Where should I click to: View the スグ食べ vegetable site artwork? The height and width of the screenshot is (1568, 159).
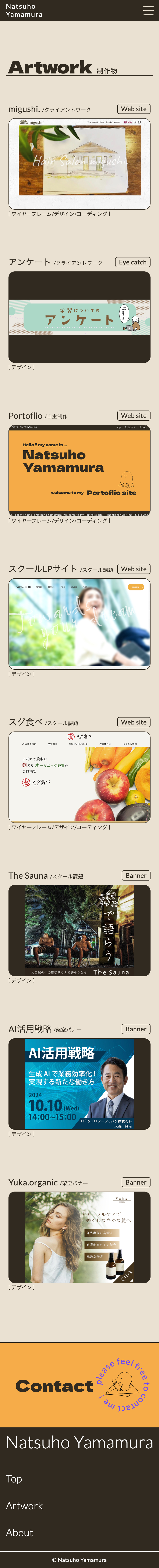[x=79, y=777]
